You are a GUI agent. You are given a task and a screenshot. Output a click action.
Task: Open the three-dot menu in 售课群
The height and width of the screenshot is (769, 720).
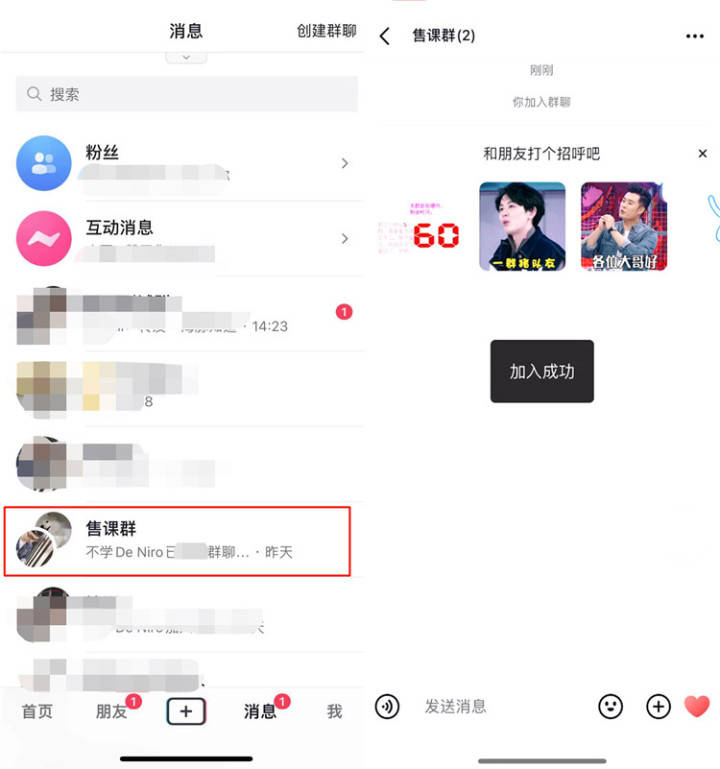(695, 36)
